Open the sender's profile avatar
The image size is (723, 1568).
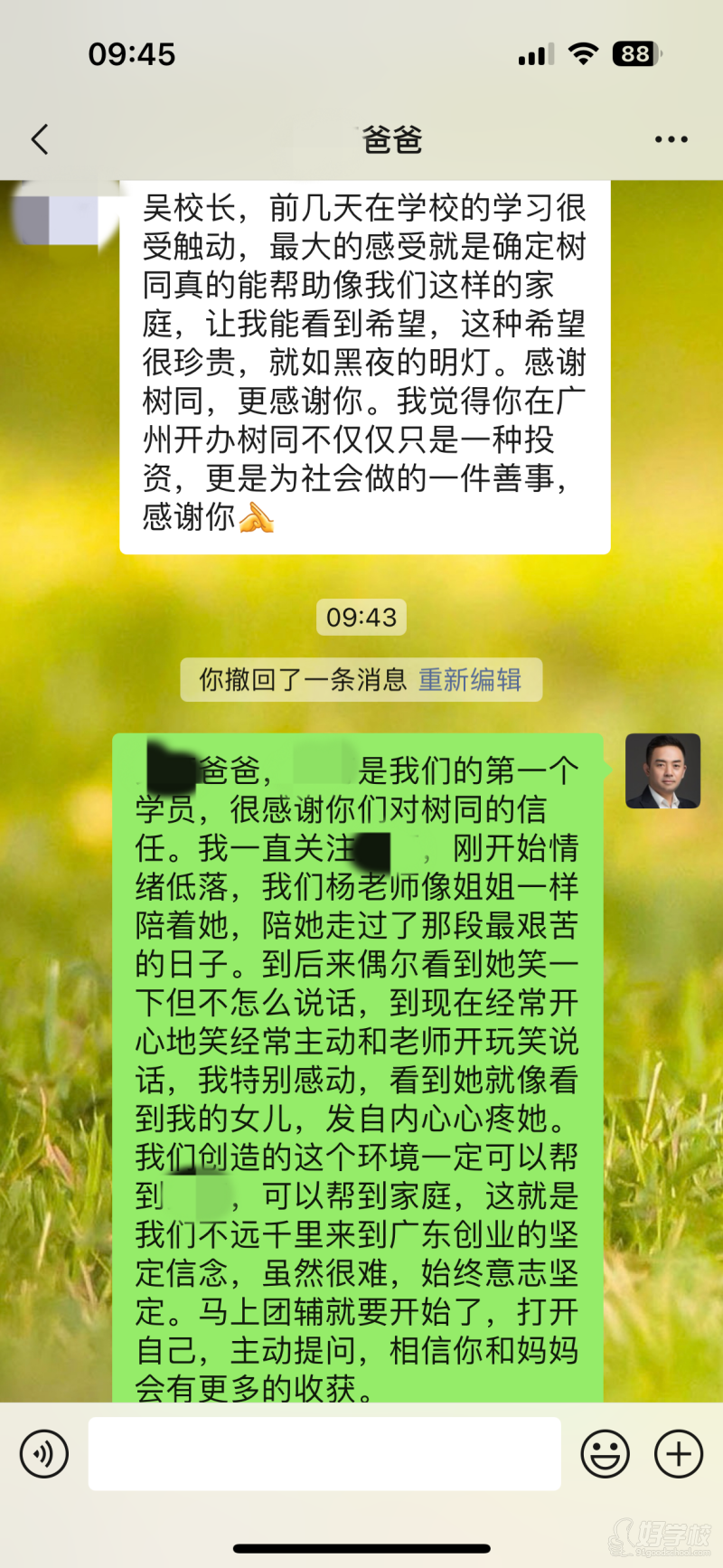[662, 770]
